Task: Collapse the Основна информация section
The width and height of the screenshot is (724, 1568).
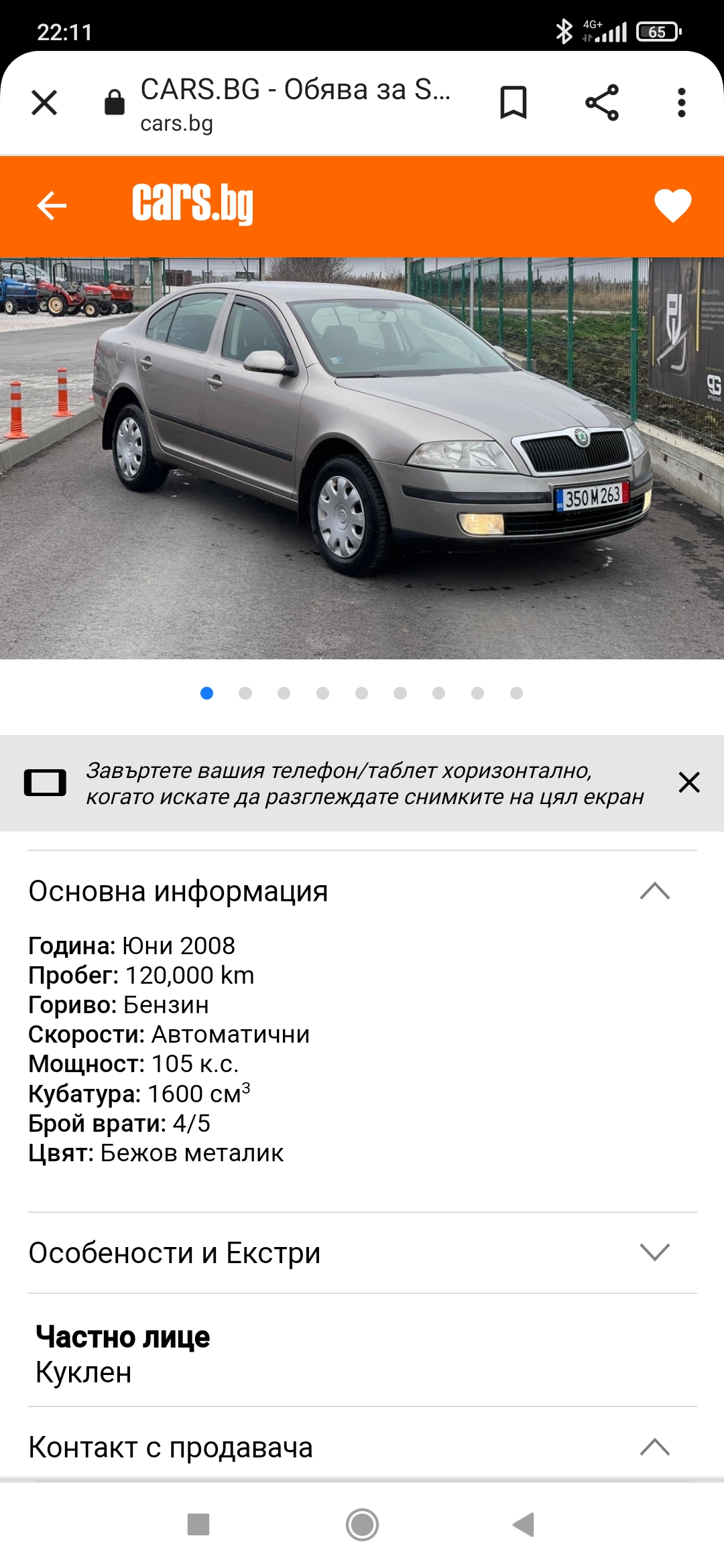Action: click(x=654, y=891)
